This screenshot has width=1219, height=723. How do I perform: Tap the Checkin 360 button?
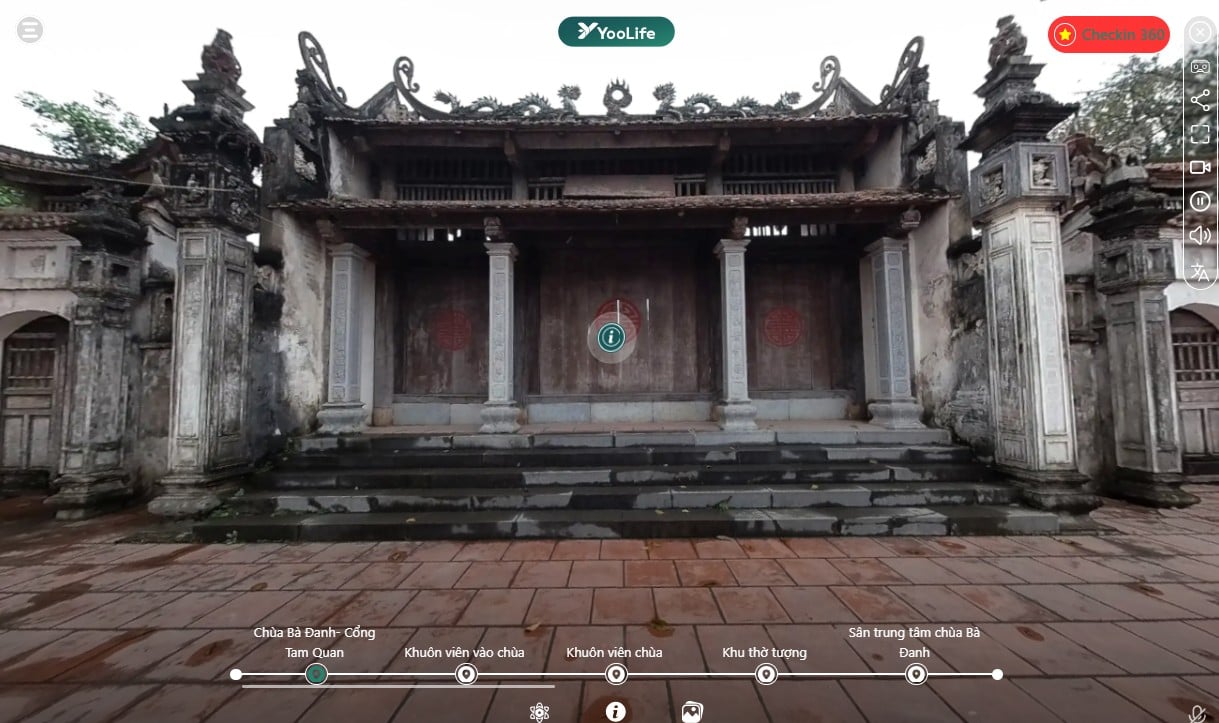[1108, 34]
